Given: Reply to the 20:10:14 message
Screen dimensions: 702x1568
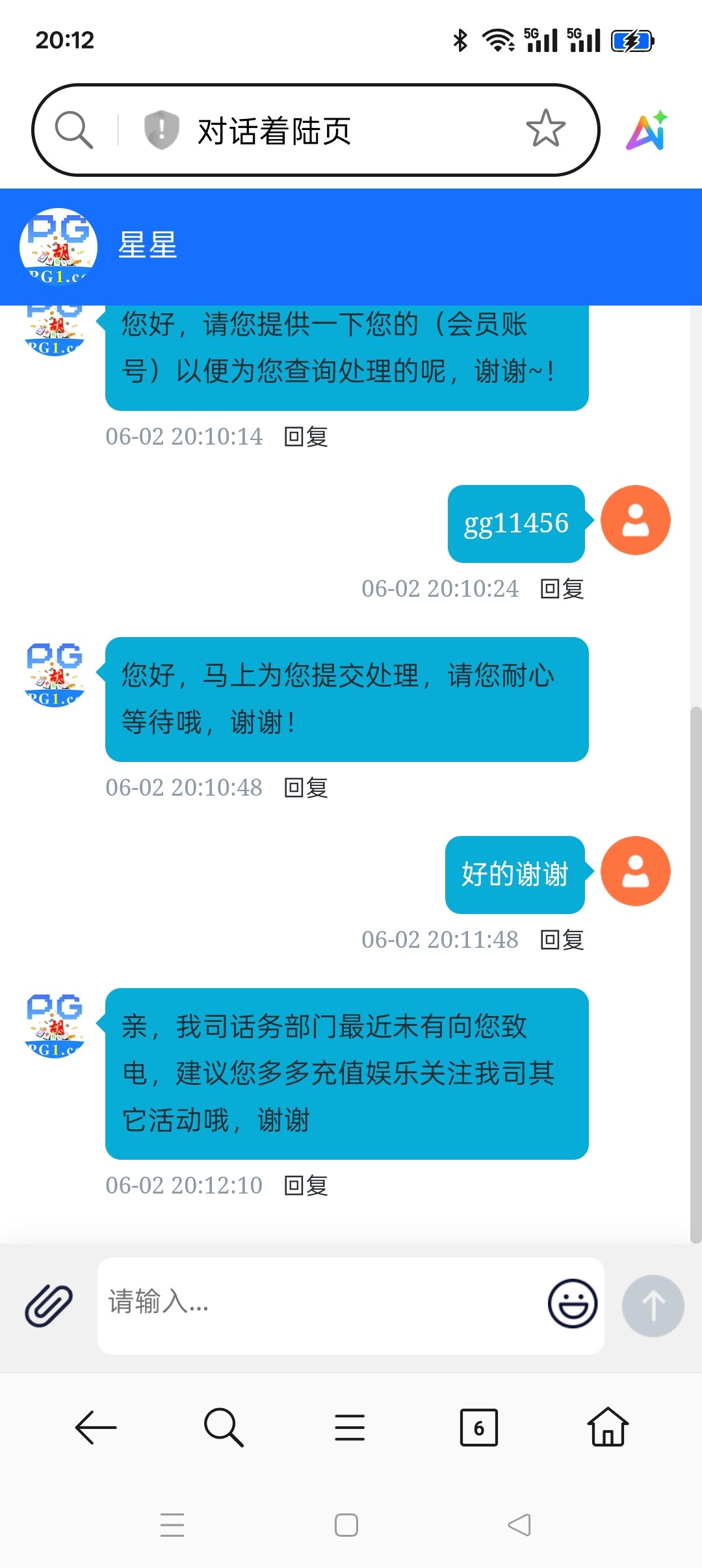Looking at the screenshot, I should tap(306, 437).
